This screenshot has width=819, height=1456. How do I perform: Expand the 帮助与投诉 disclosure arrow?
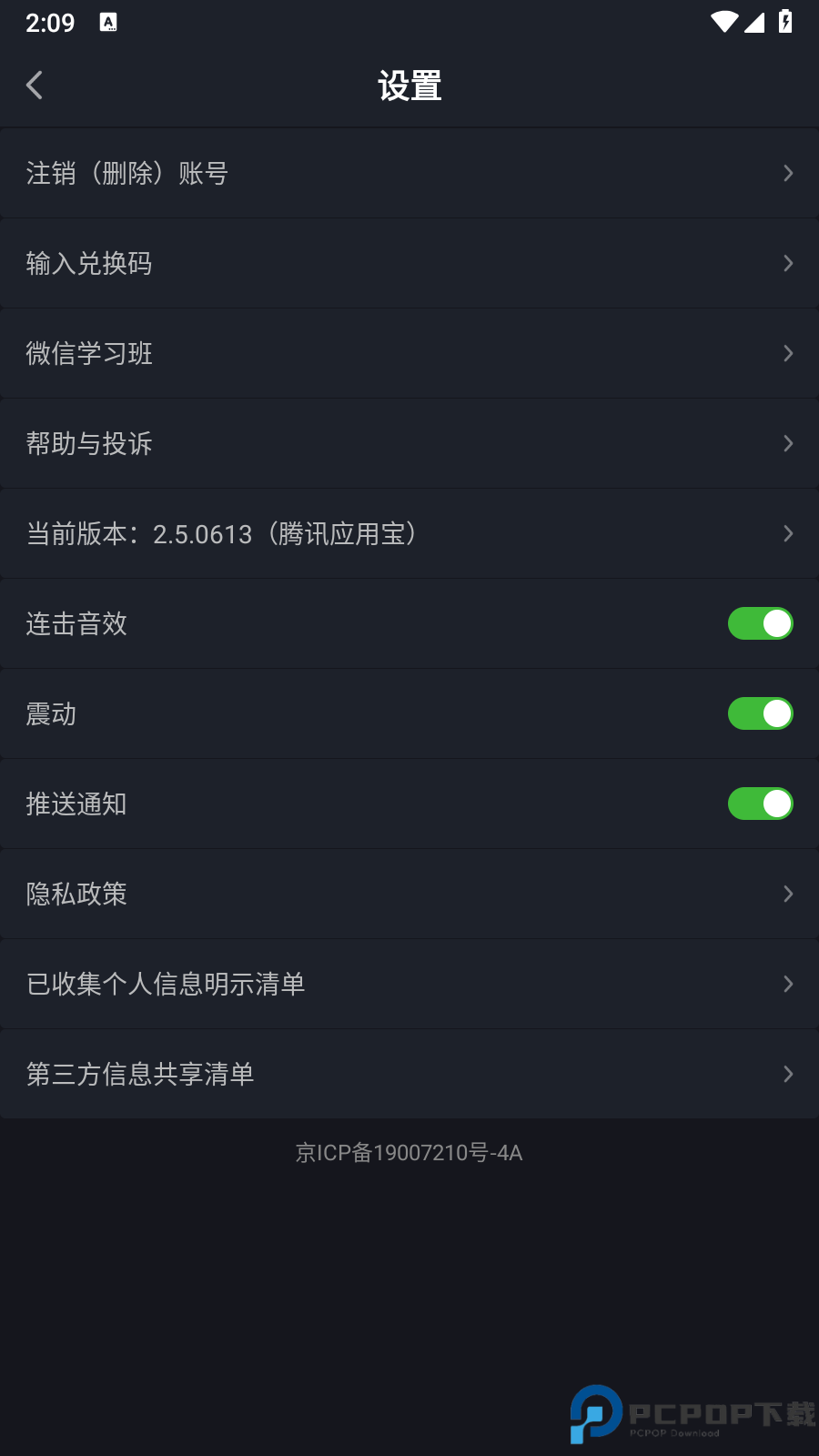(x=788, y=443)
